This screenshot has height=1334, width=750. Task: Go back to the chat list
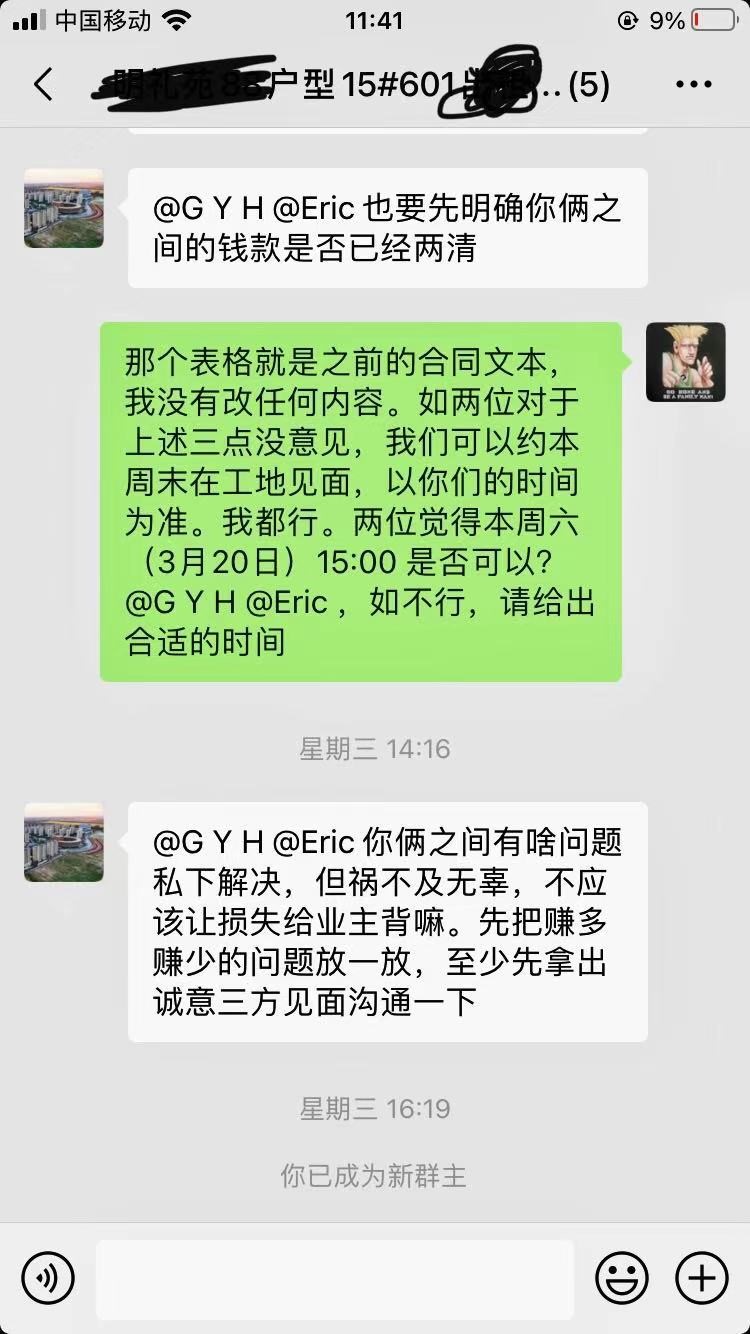click(43, 85)
